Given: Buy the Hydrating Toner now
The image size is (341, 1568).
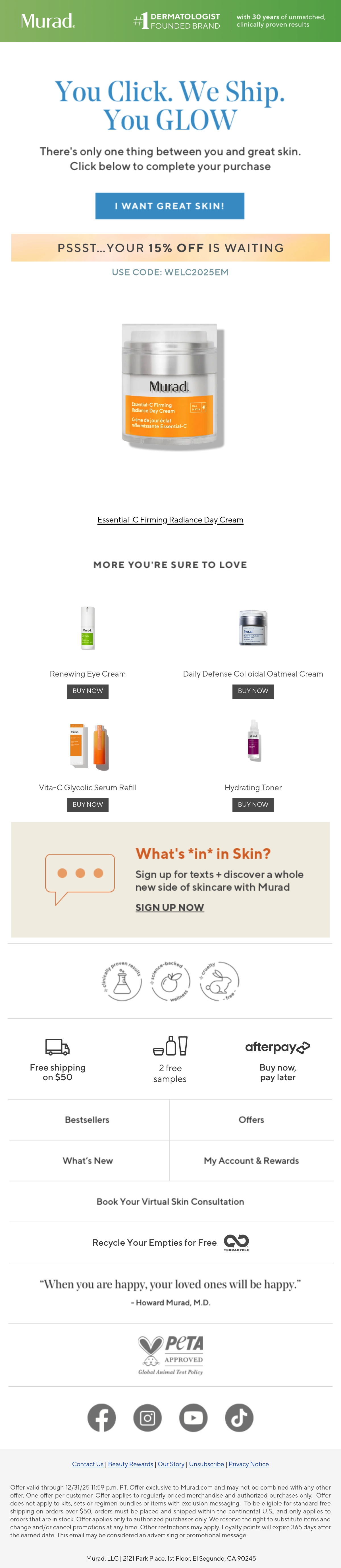Looking at the screenshot, I should coord(253,805).
